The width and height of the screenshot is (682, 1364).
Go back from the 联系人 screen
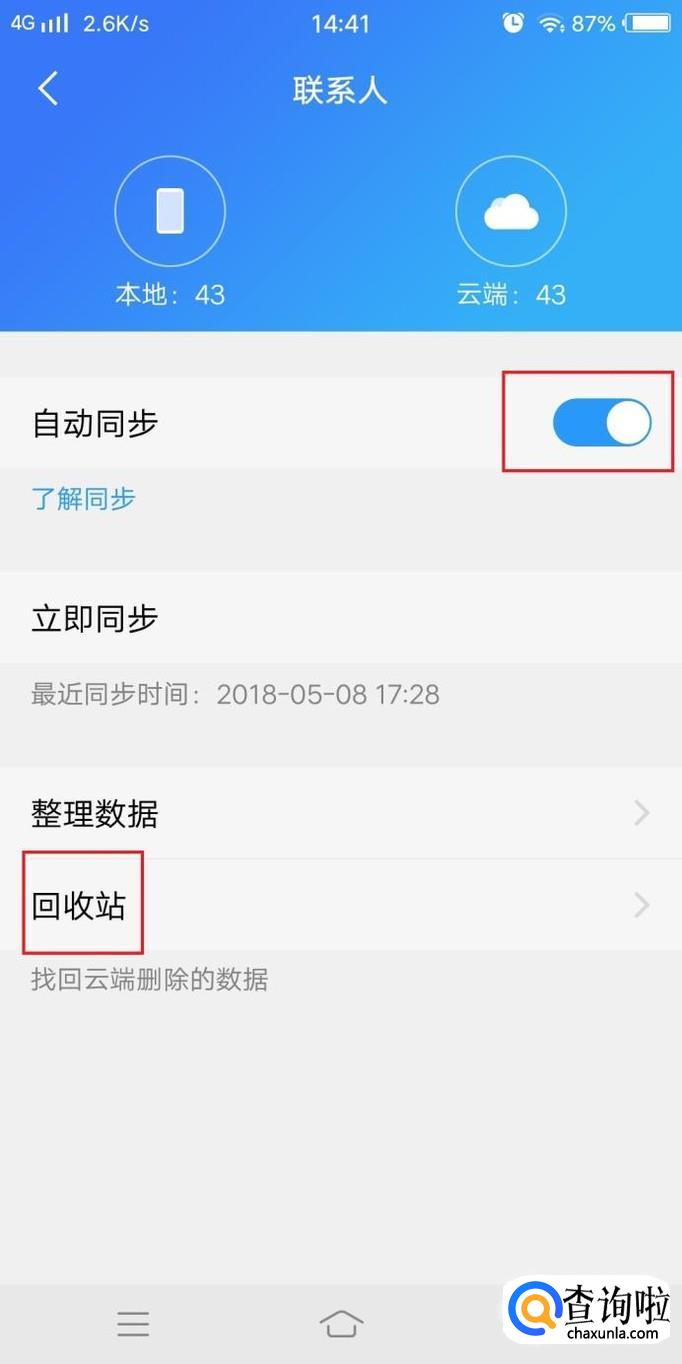tap(48, 89)
